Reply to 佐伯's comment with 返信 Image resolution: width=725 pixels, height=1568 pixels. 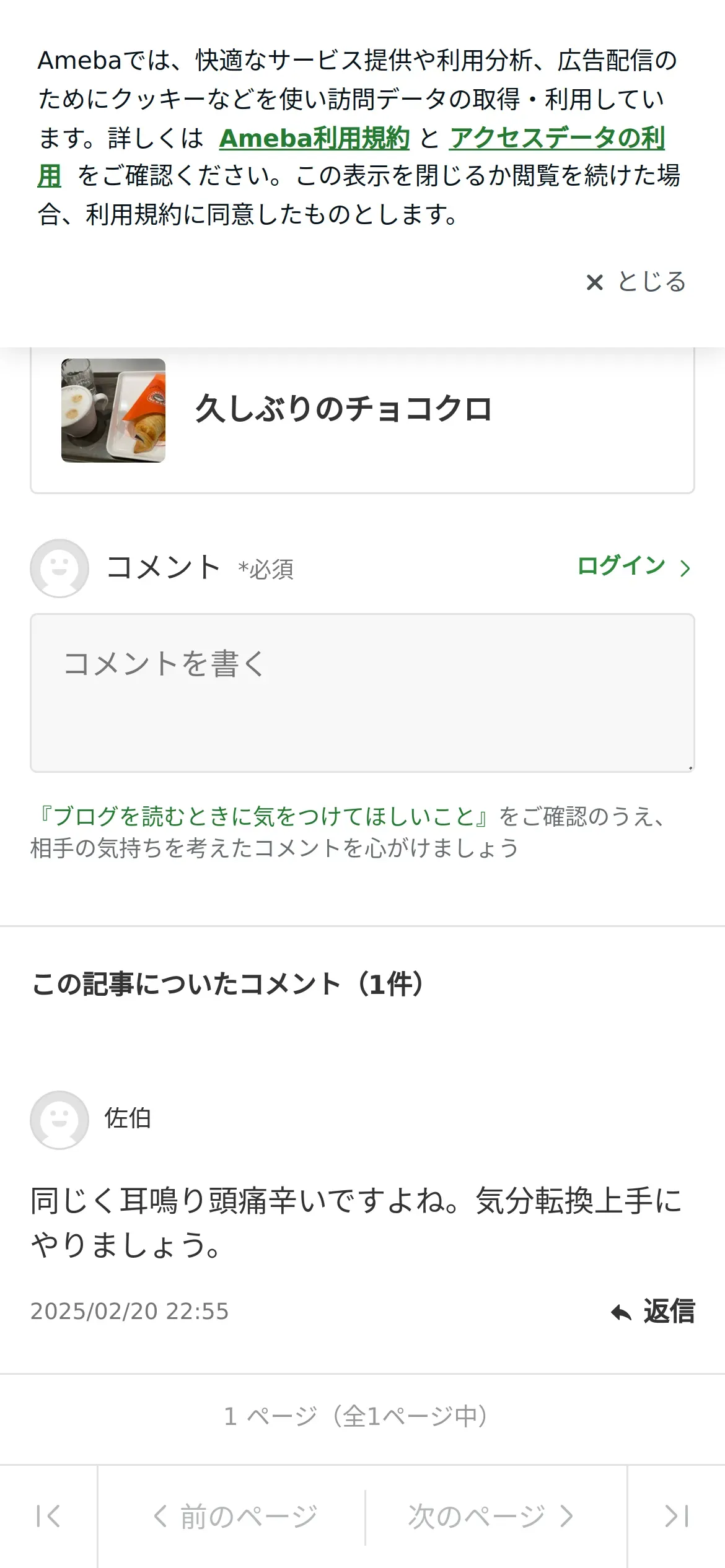pyautogui.click(x=653, y=1312)
